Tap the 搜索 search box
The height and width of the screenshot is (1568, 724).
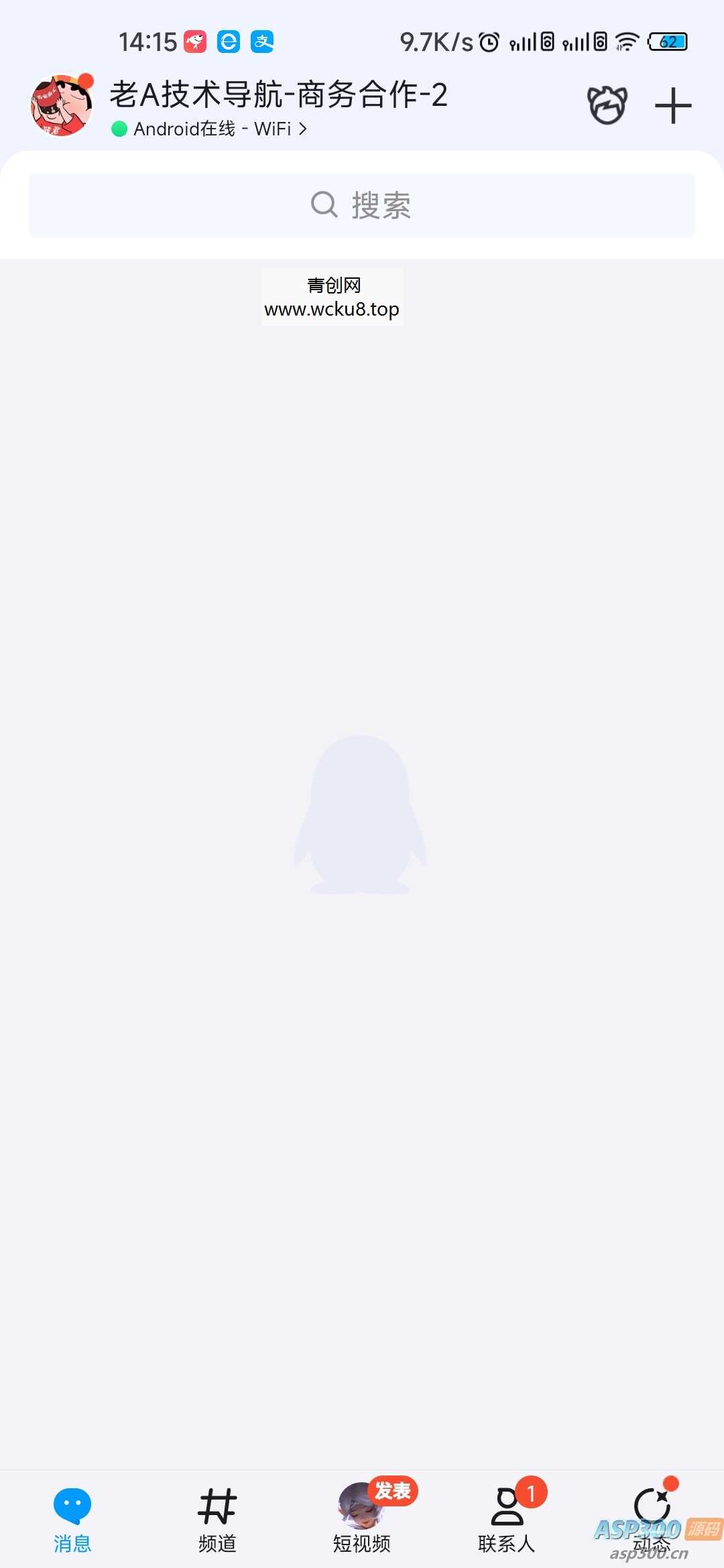tap(362, 205)
